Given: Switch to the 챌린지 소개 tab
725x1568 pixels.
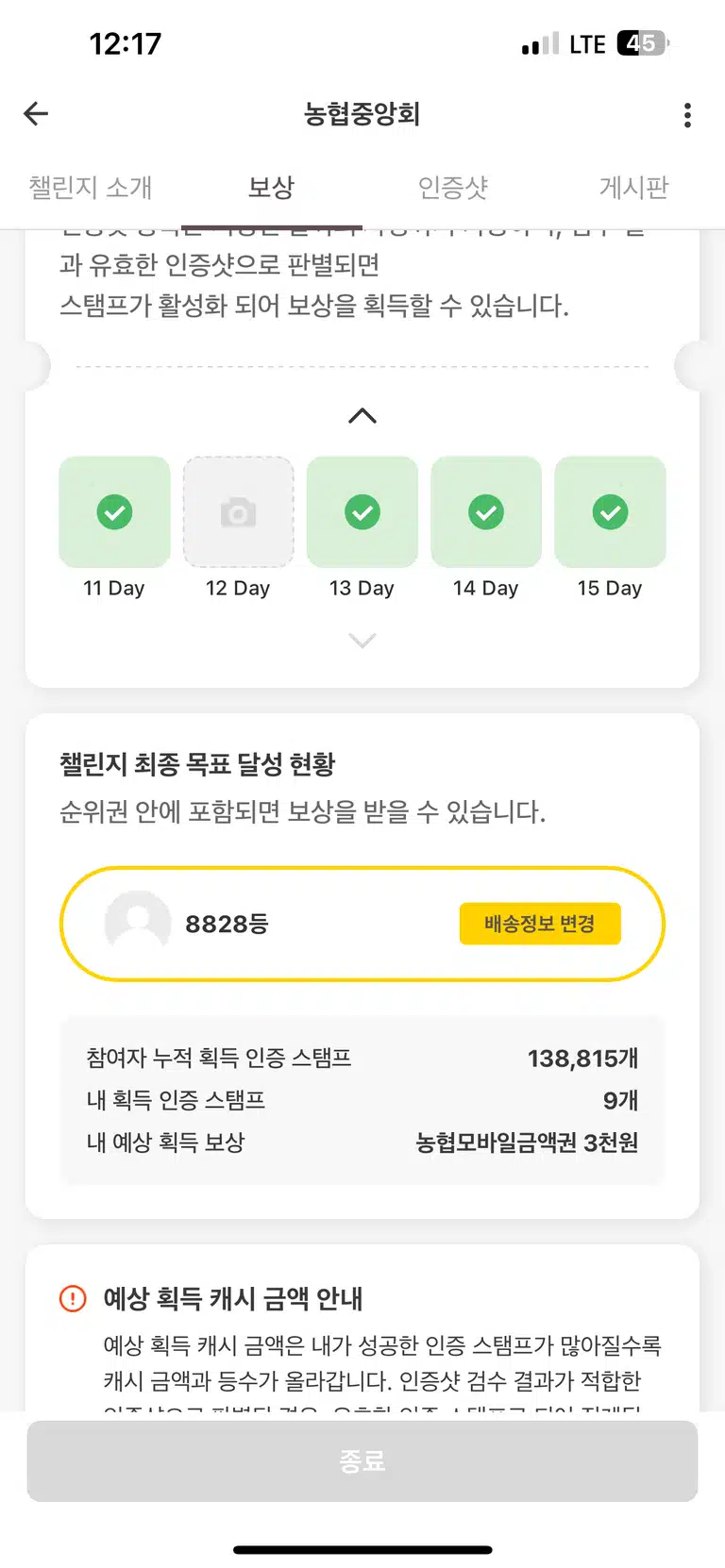Looking at the screenshot, I should click(91, 187).
